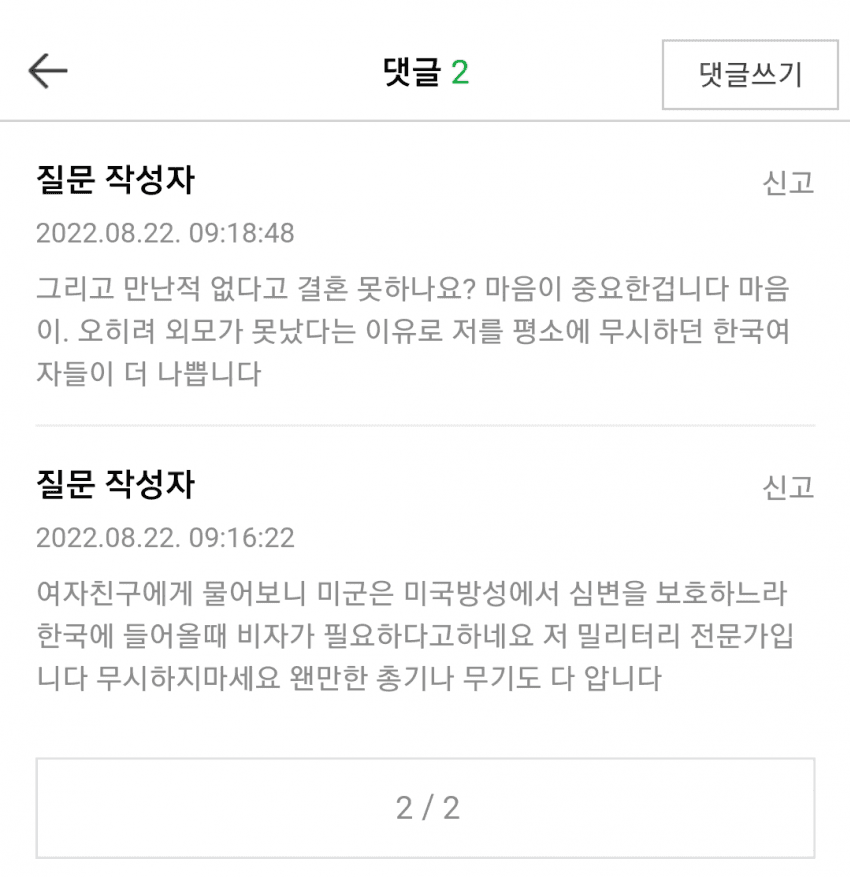The image size is (850, 877).
Task: Select the timestamp 2022.08.22. 09:16:22
Action: tap(165, 538)
